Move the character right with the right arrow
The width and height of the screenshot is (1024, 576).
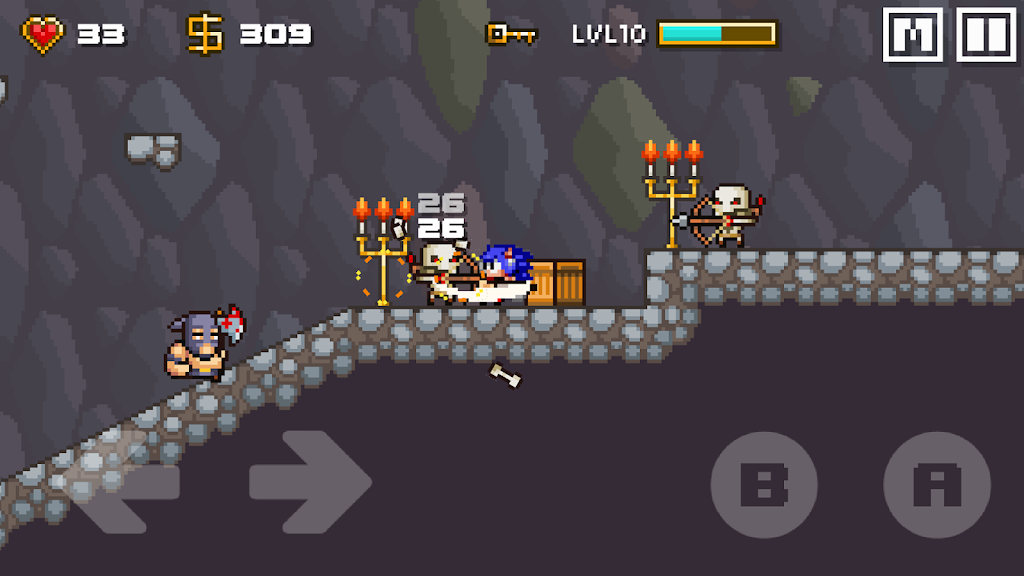[310, 482]
